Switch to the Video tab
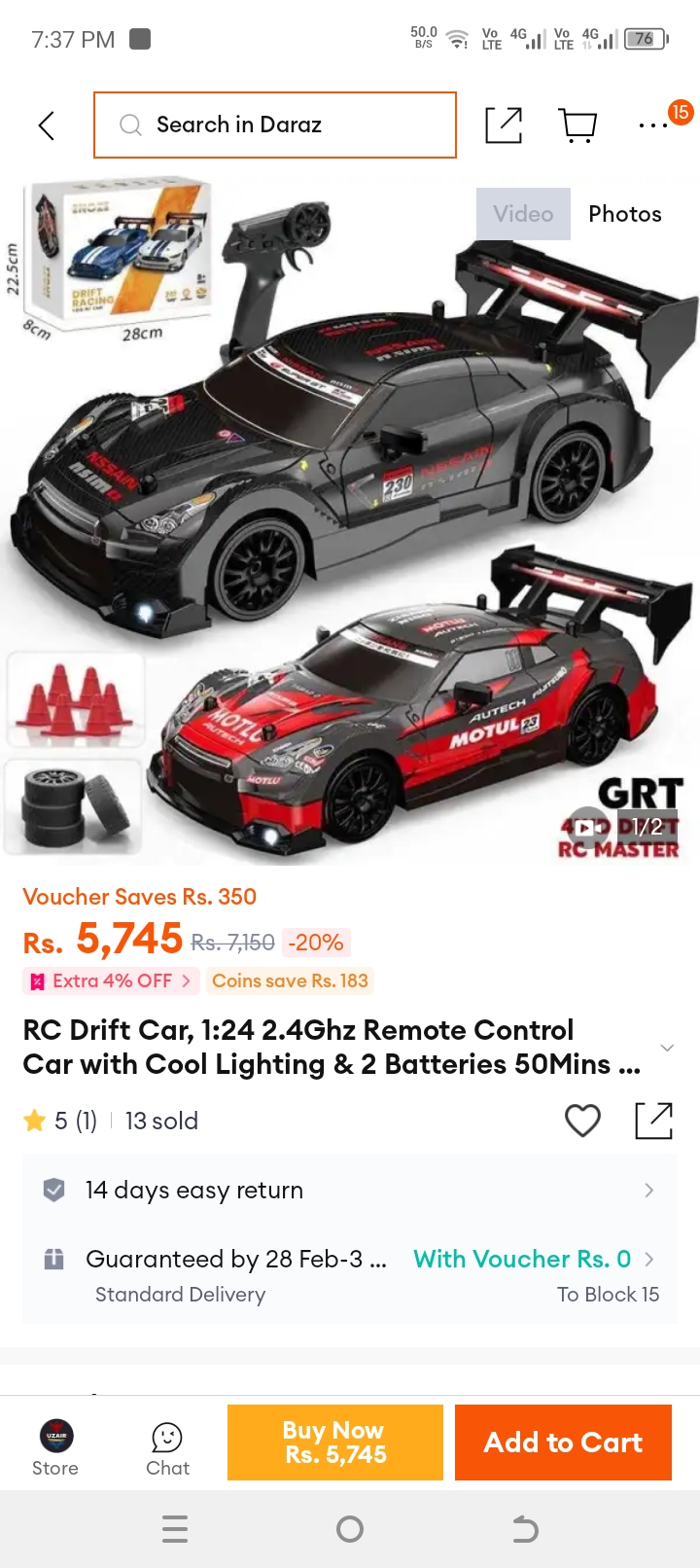The height and width of the screenshot is (1568, 700). [523, 214]
